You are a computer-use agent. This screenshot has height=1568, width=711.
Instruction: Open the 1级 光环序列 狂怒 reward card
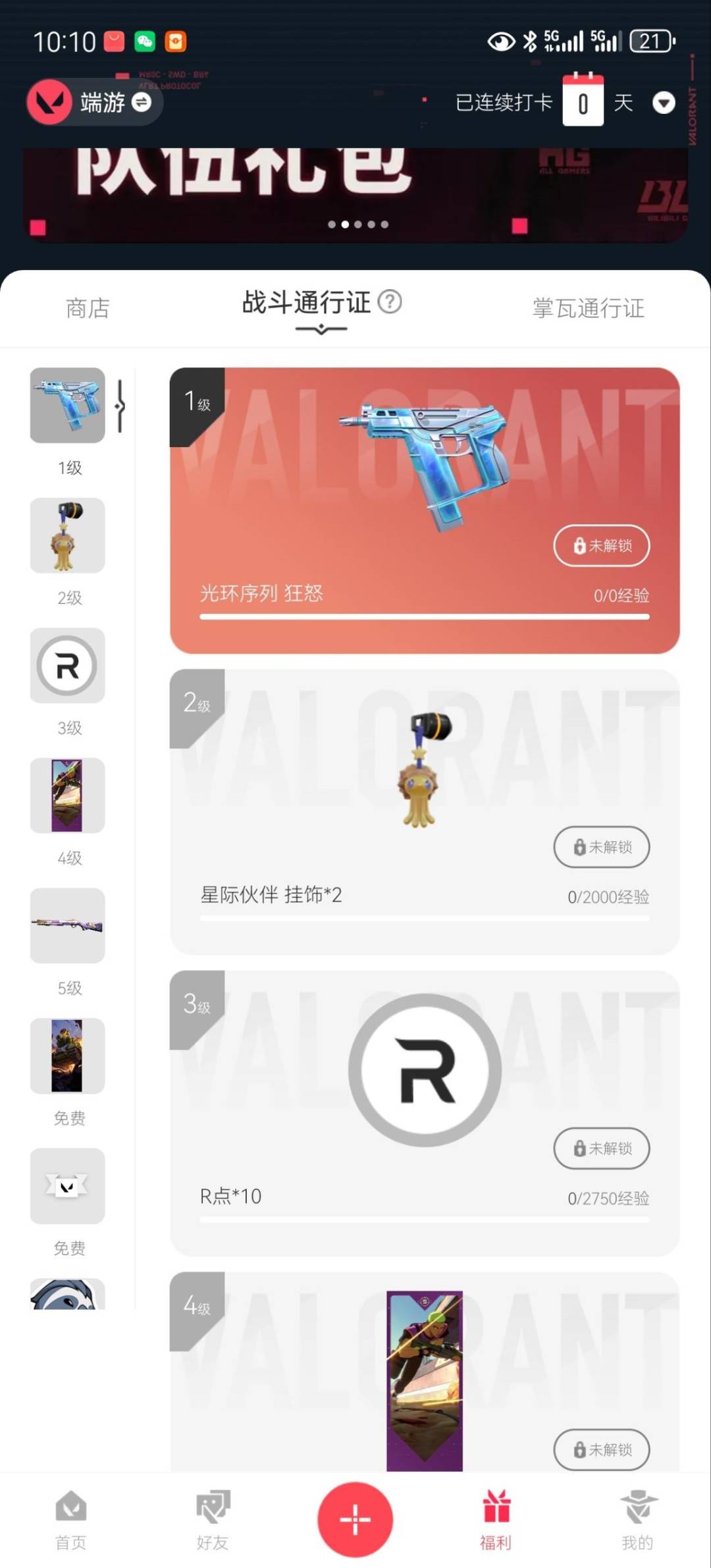tap(425, 510)
